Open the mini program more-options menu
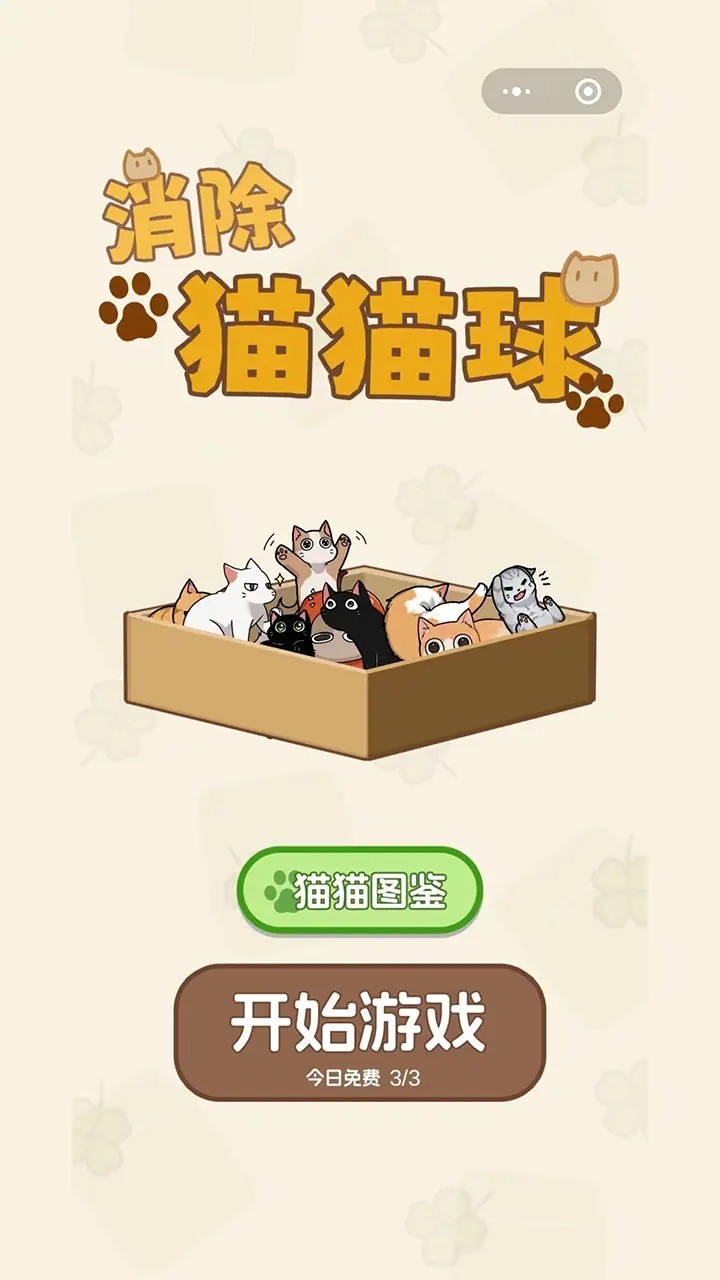Screen dimensions: 720x1280 [516, 92]
